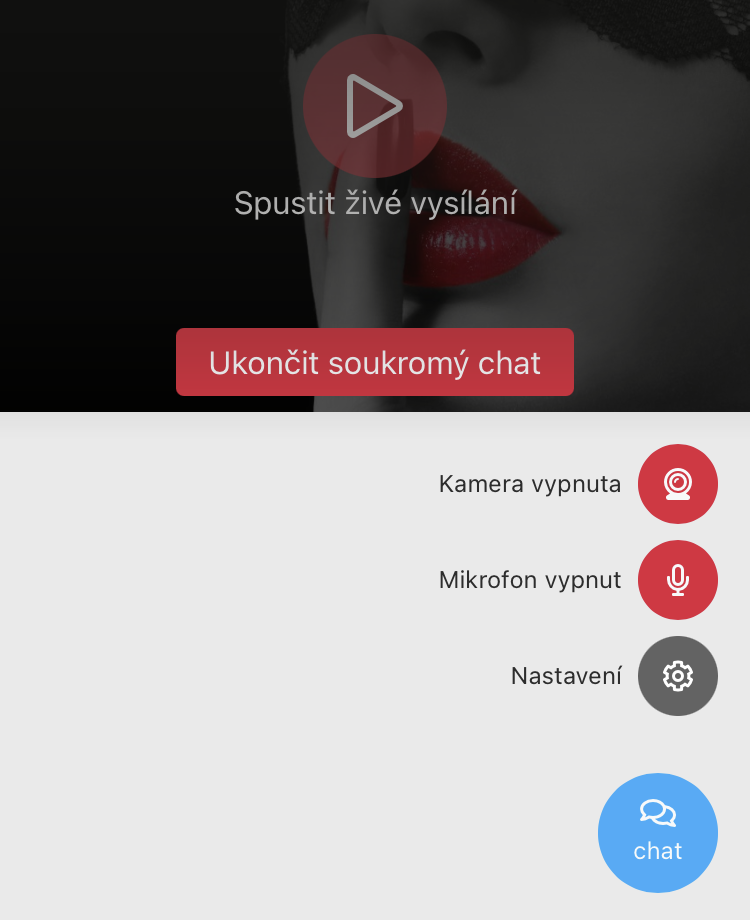Unmute microphone (Mikrofon vypnut)
Screen dimensions: 750x920
(x=678, y=580)
